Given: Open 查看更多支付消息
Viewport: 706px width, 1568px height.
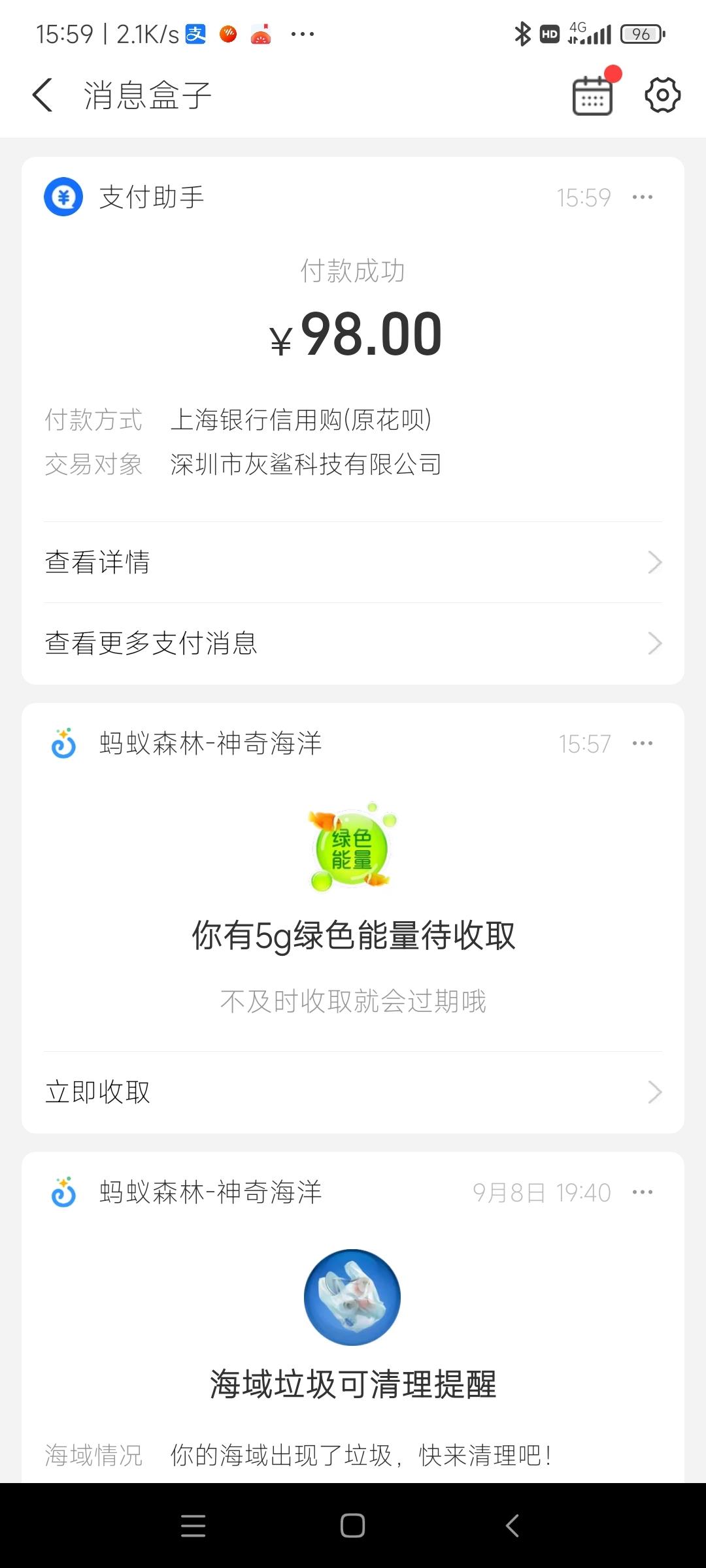Looking at the screenshot, I should click(x=353, y=644).
